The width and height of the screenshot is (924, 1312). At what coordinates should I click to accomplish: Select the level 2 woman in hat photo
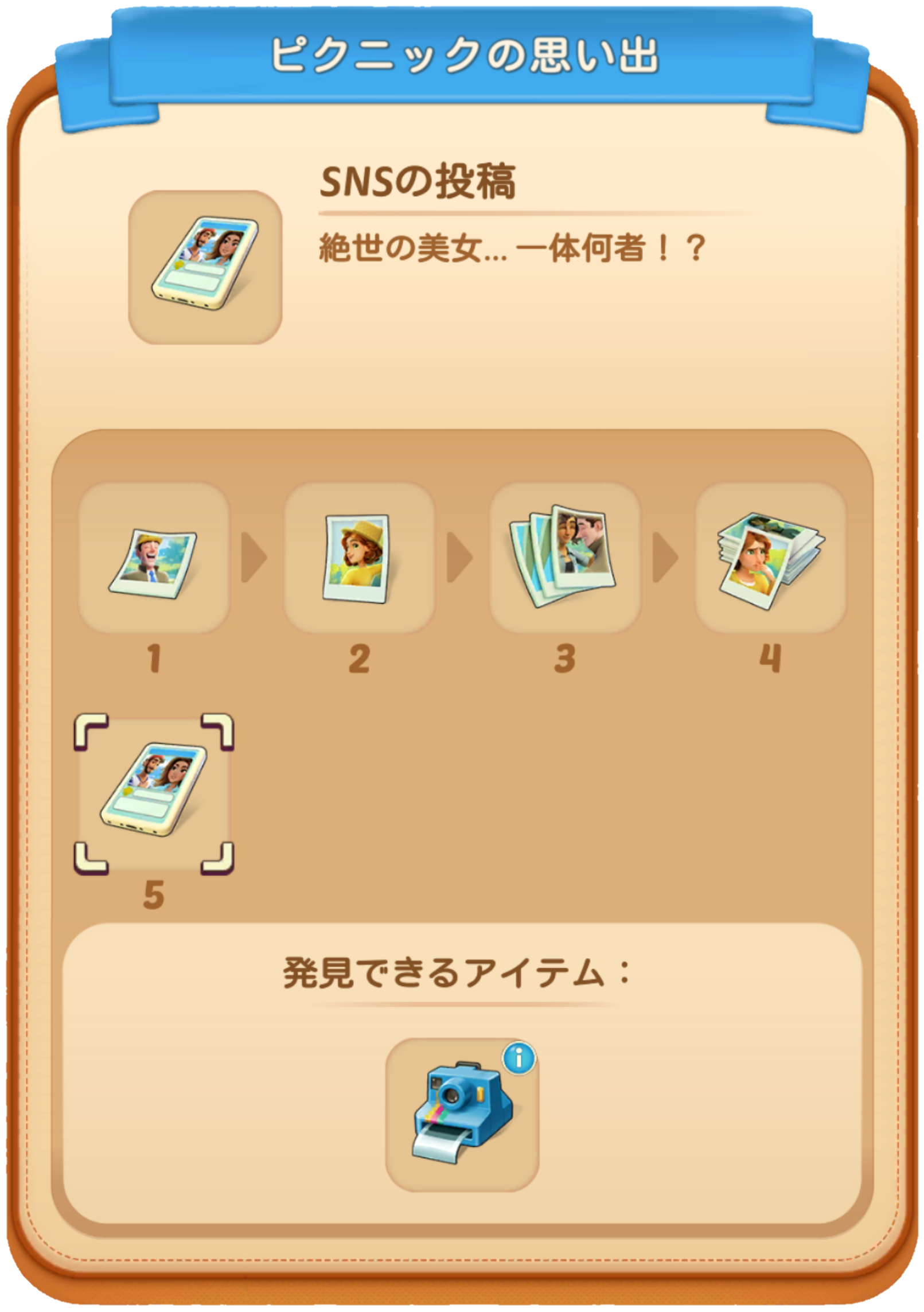click(x=359, y=558)
